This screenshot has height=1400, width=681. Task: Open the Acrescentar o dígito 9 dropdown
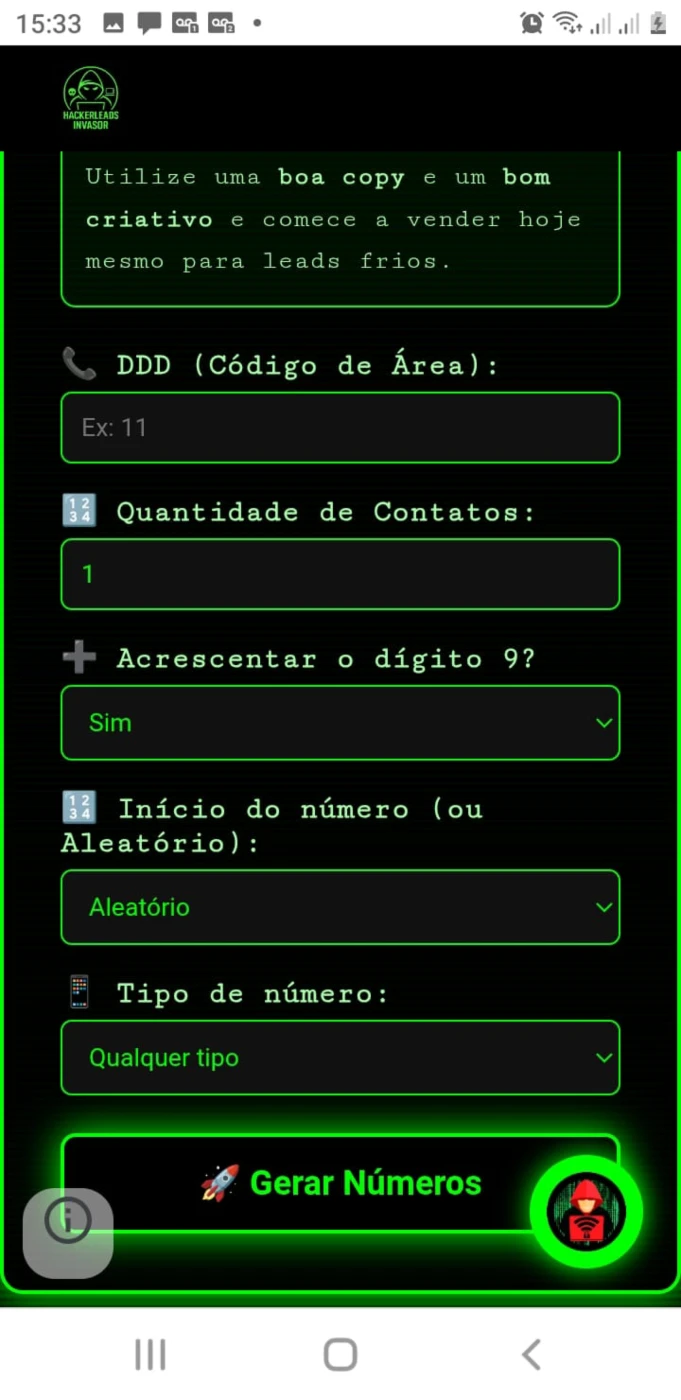(x=340, y=722)
